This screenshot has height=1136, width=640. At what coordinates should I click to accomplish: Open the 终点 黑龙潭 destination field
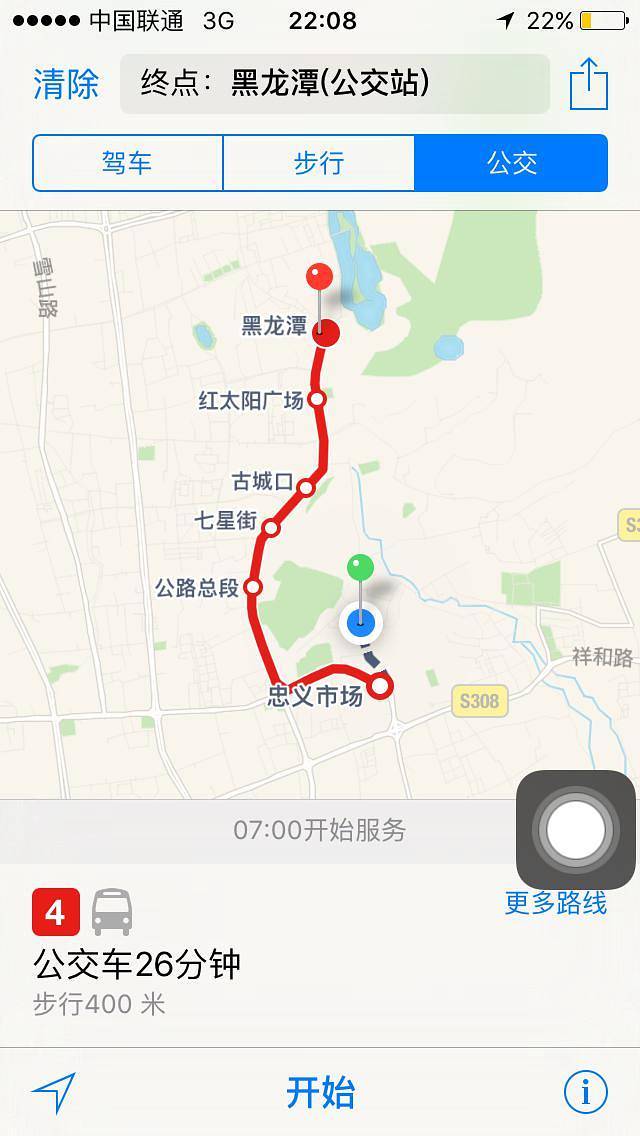pyautogui.click(x=334, y=84)
